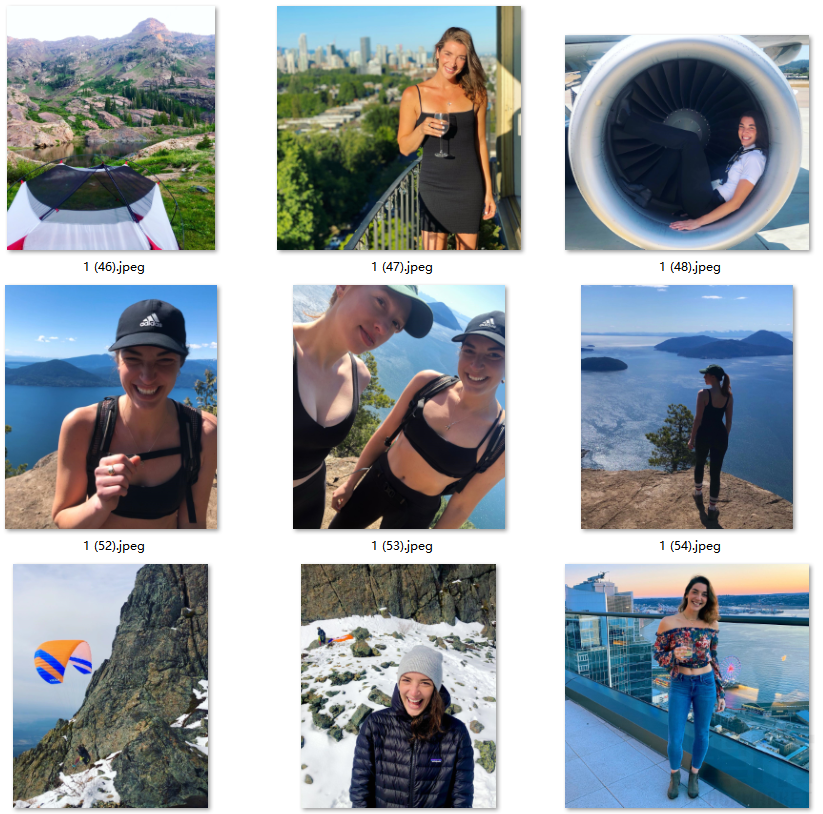Open the image 1 (47).jpeg
823x814 pixels.
click(399, 128)
